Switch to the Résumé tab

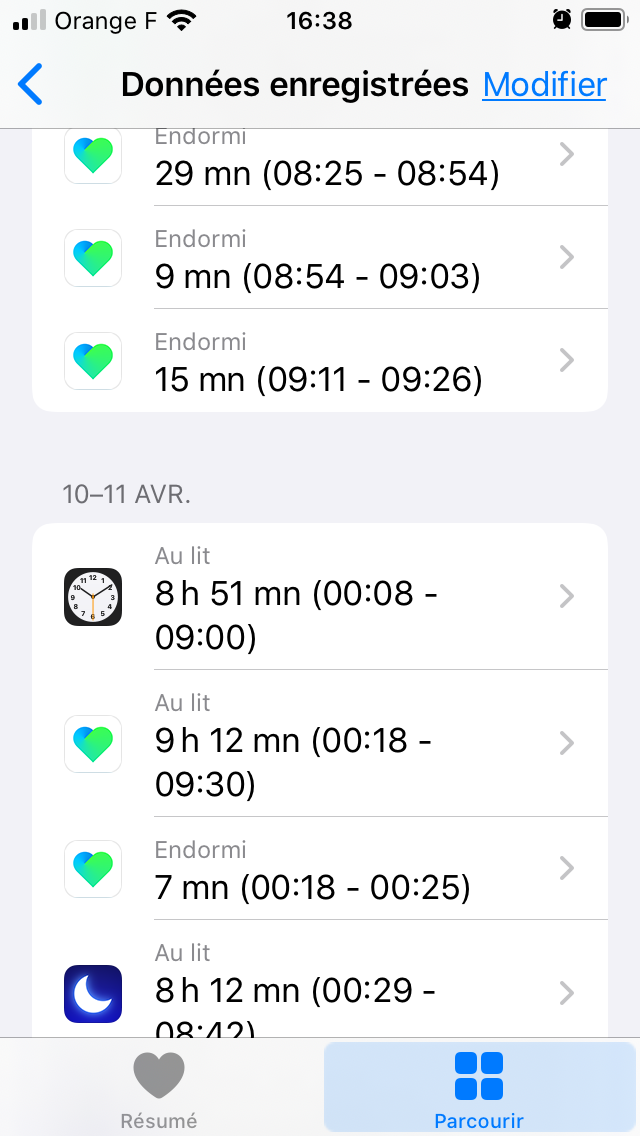(x=159, y=1089)
